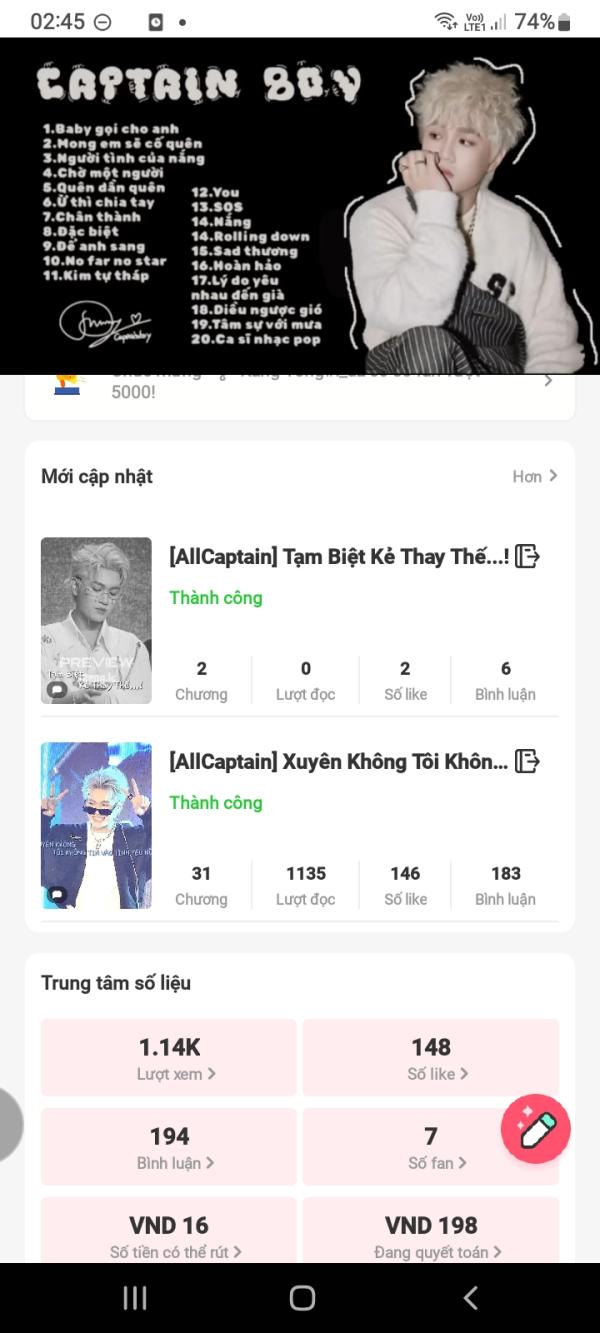600x1333 pixels.
Task: Open story "Tạm Biệt Kẻ Thay Thế"
Action: coord(339,557)
